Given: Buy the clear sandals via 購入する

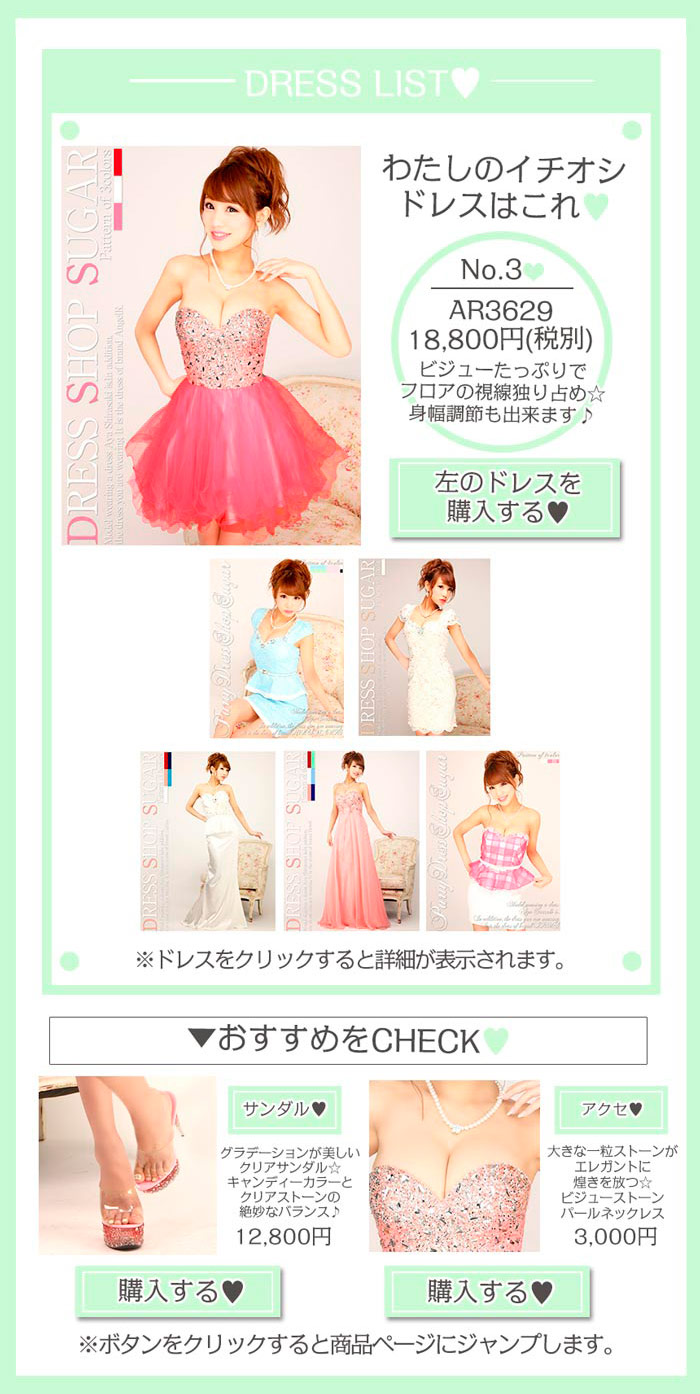Looking at the screenshot, I should coord(179,1291).
